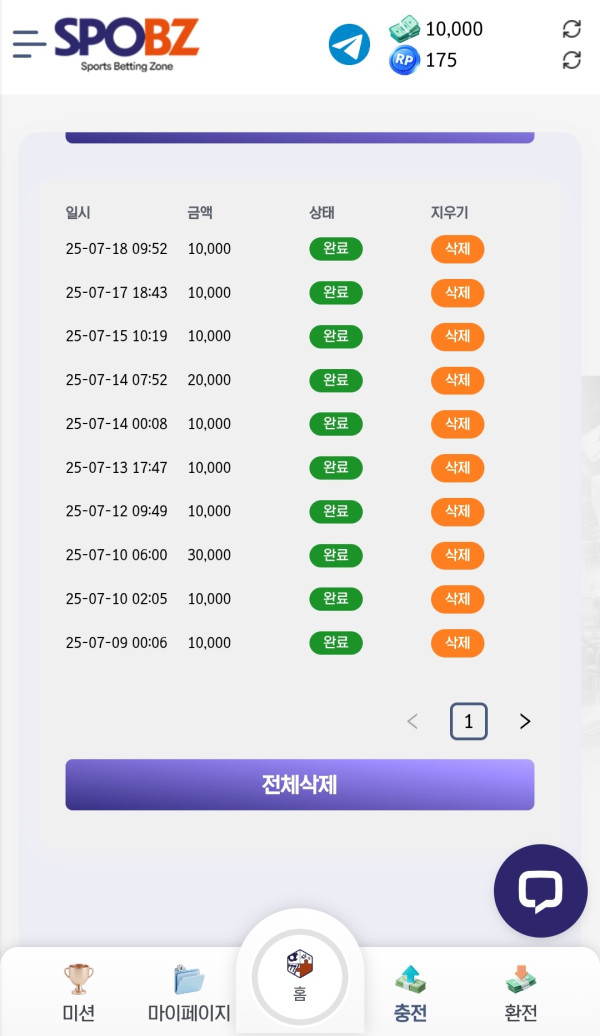
Task: Remove the 25-07-15 10:19 entry
Action: coord(457,337)
